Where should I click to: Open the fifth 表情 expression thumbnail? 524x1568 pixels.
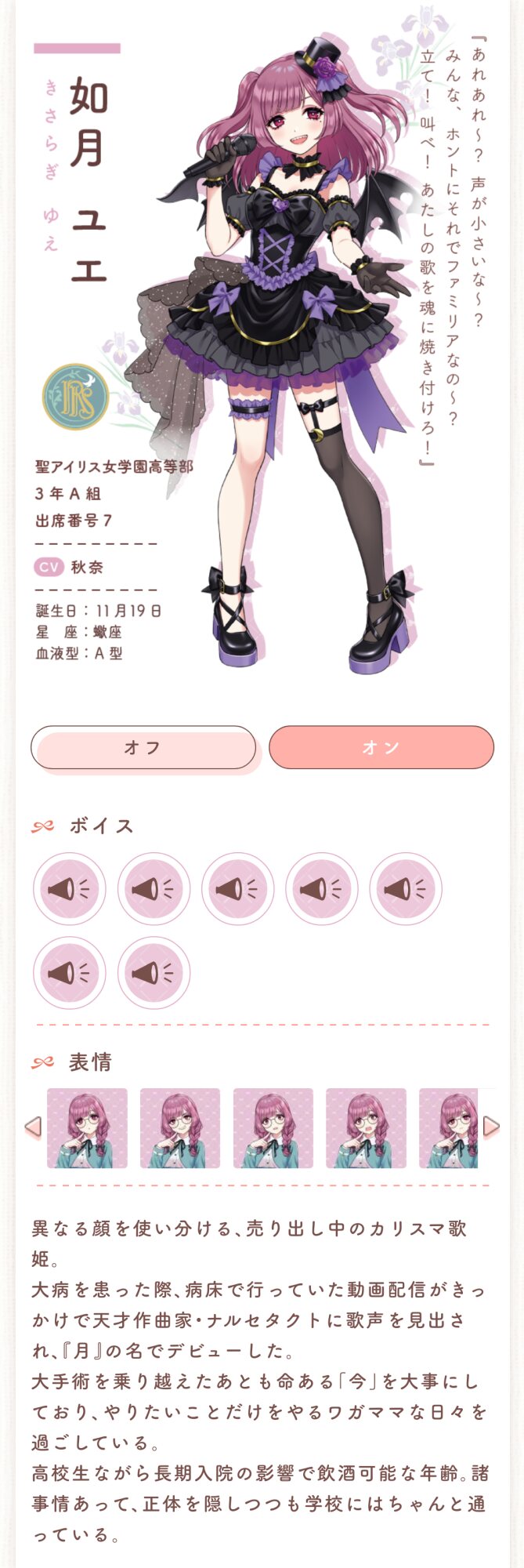coord(449,1128)
